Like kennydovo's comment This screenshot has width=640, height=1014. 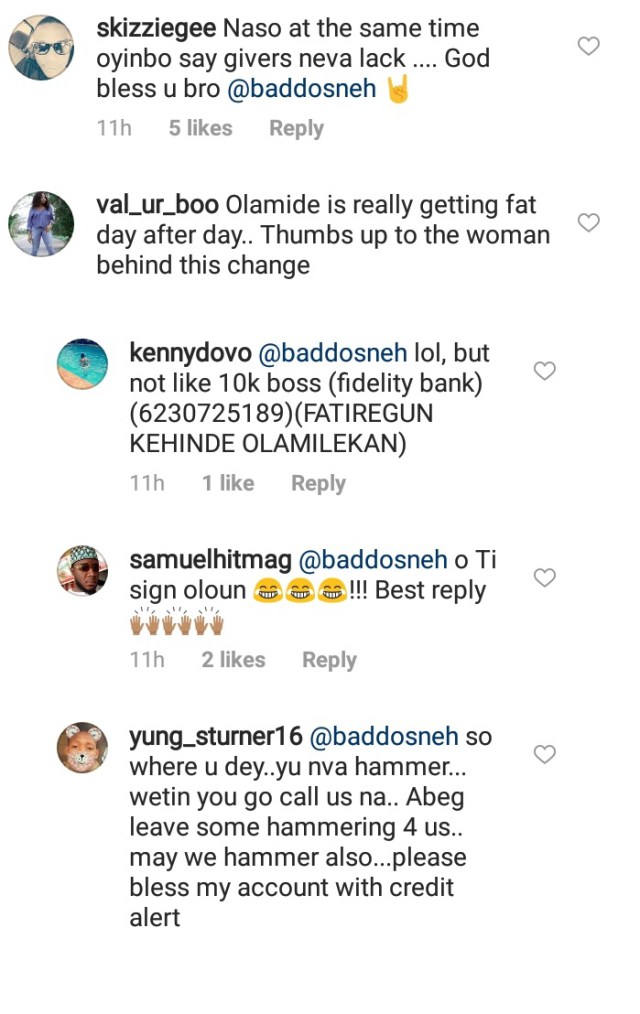pyautogui.click(x=544, y=371)
